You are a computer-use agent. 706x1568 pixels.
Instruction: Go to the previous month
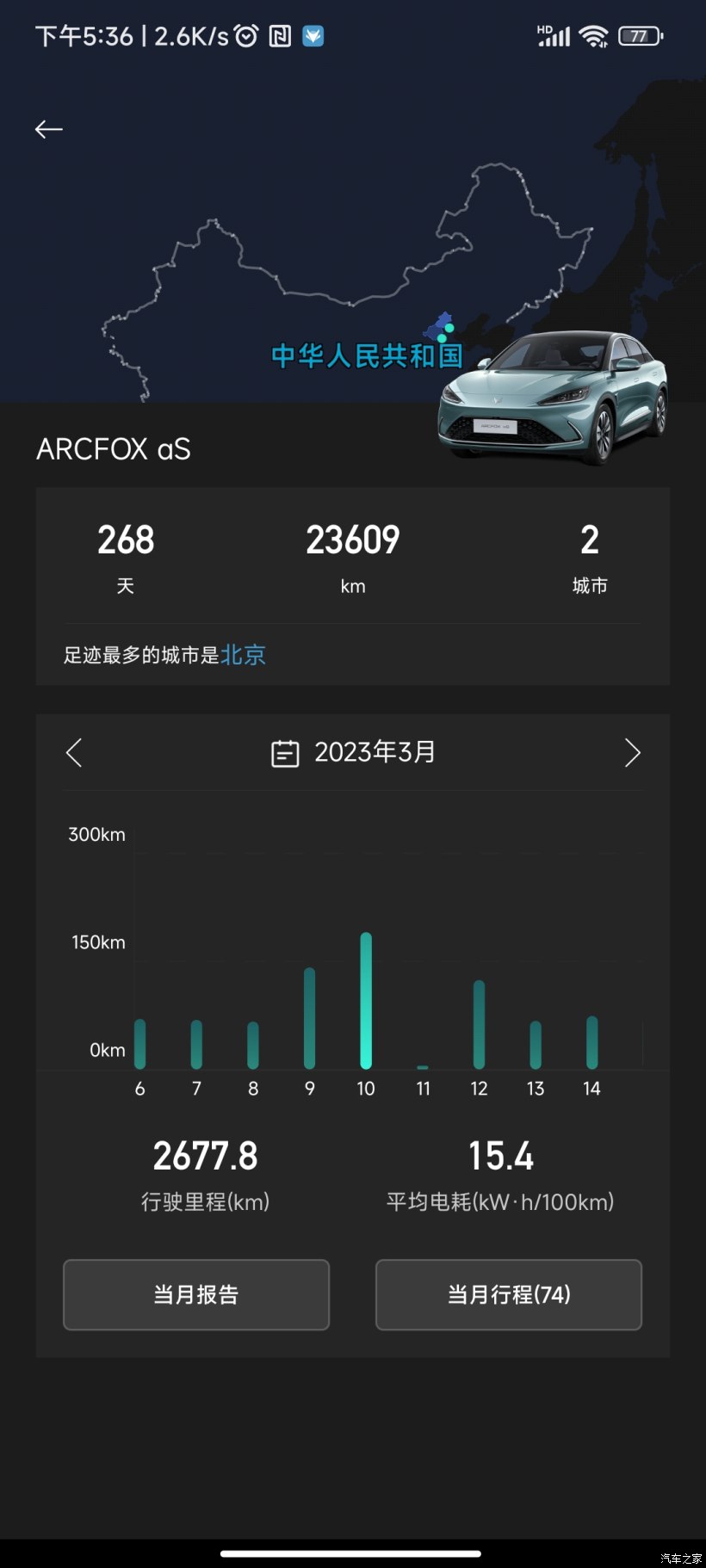75,752
